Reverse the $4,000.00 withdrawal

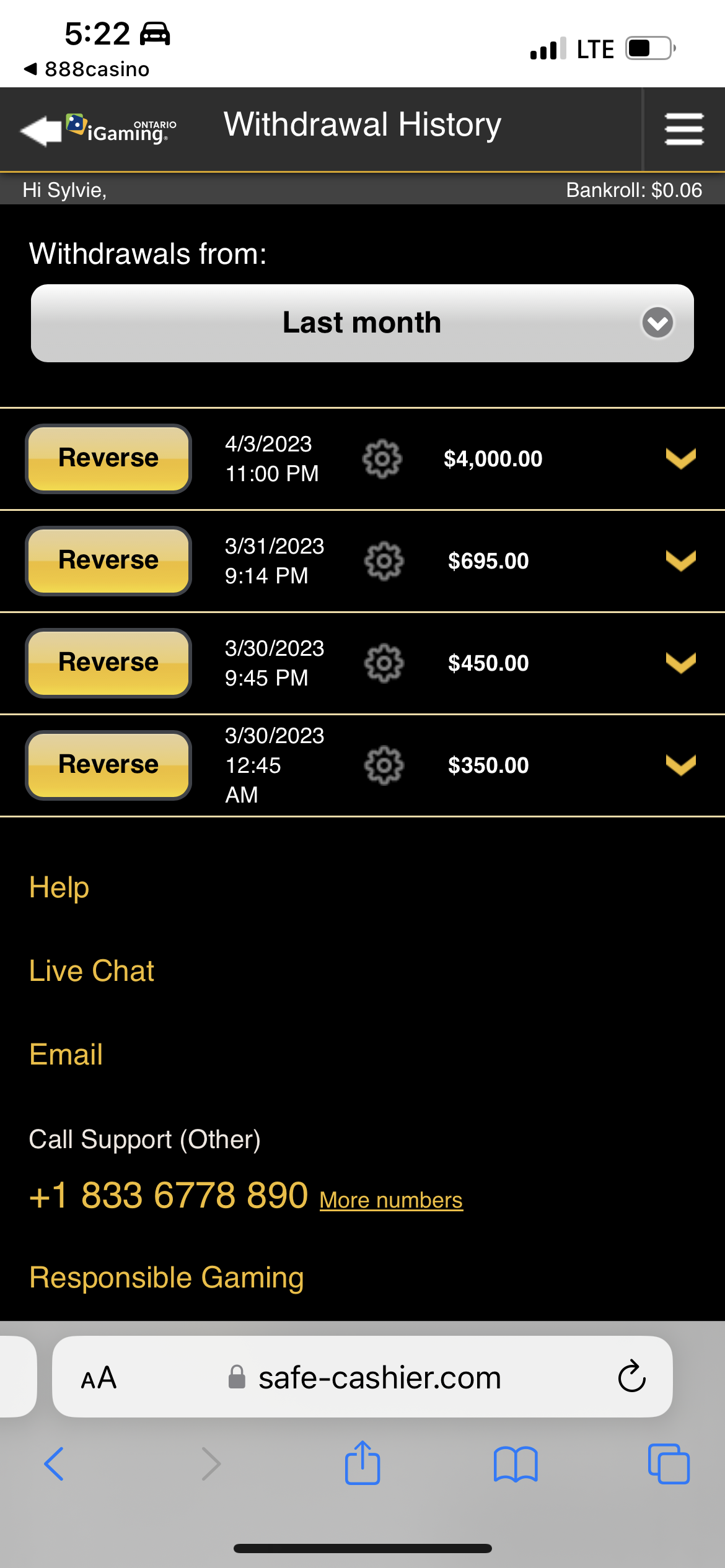click(108, 459)
